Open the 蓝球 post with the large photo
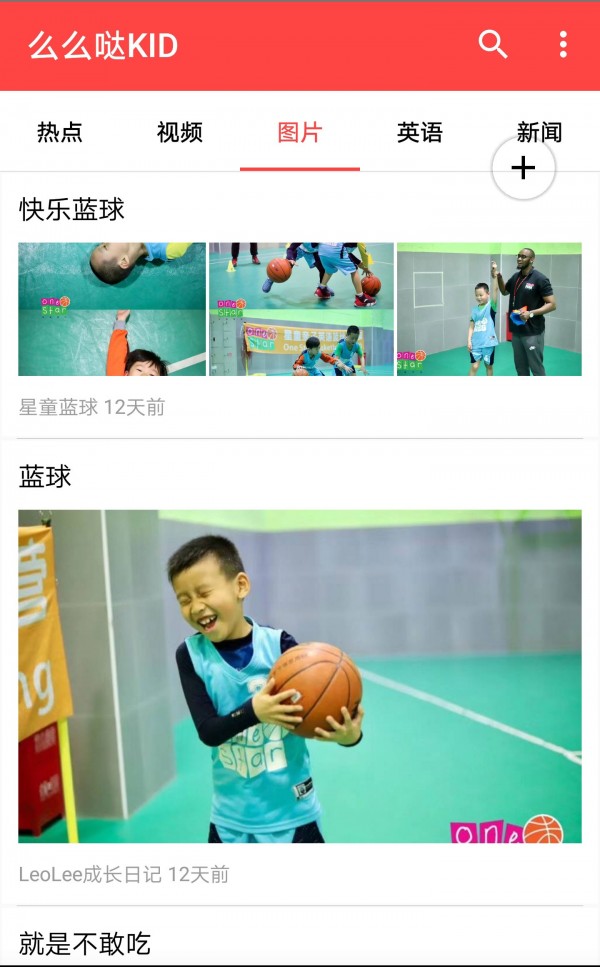The width and height of the screenshot is (600, 967). (300, 676)
